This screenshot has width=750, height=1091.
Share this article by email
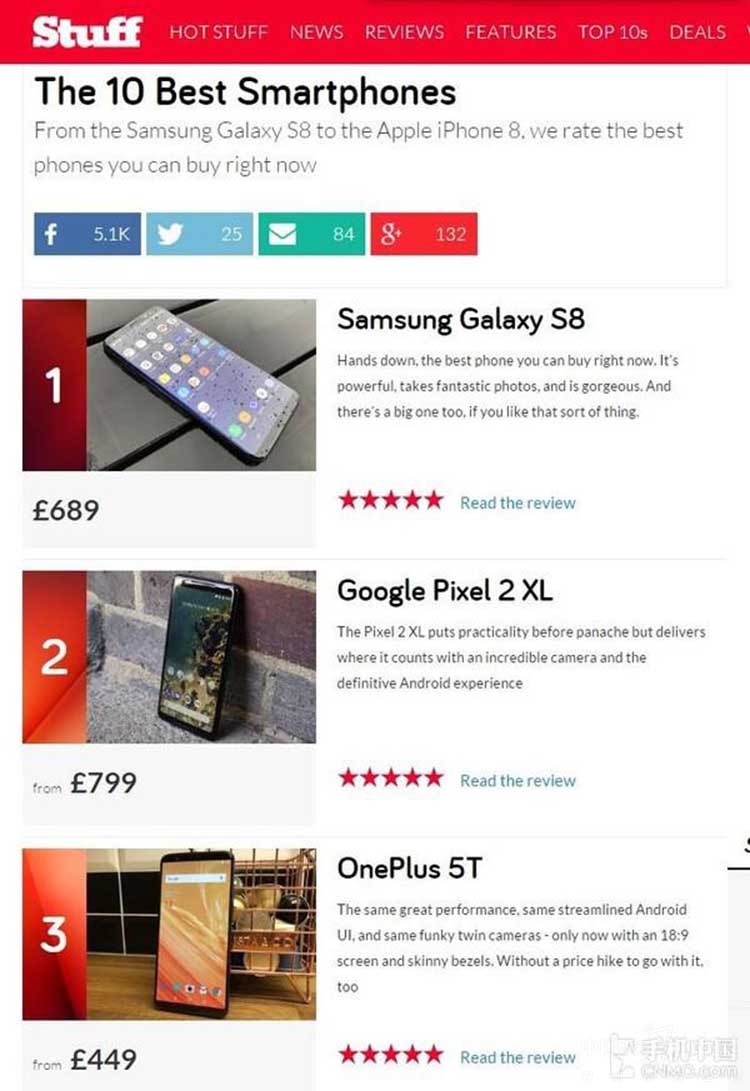click(x=311, y=234)
